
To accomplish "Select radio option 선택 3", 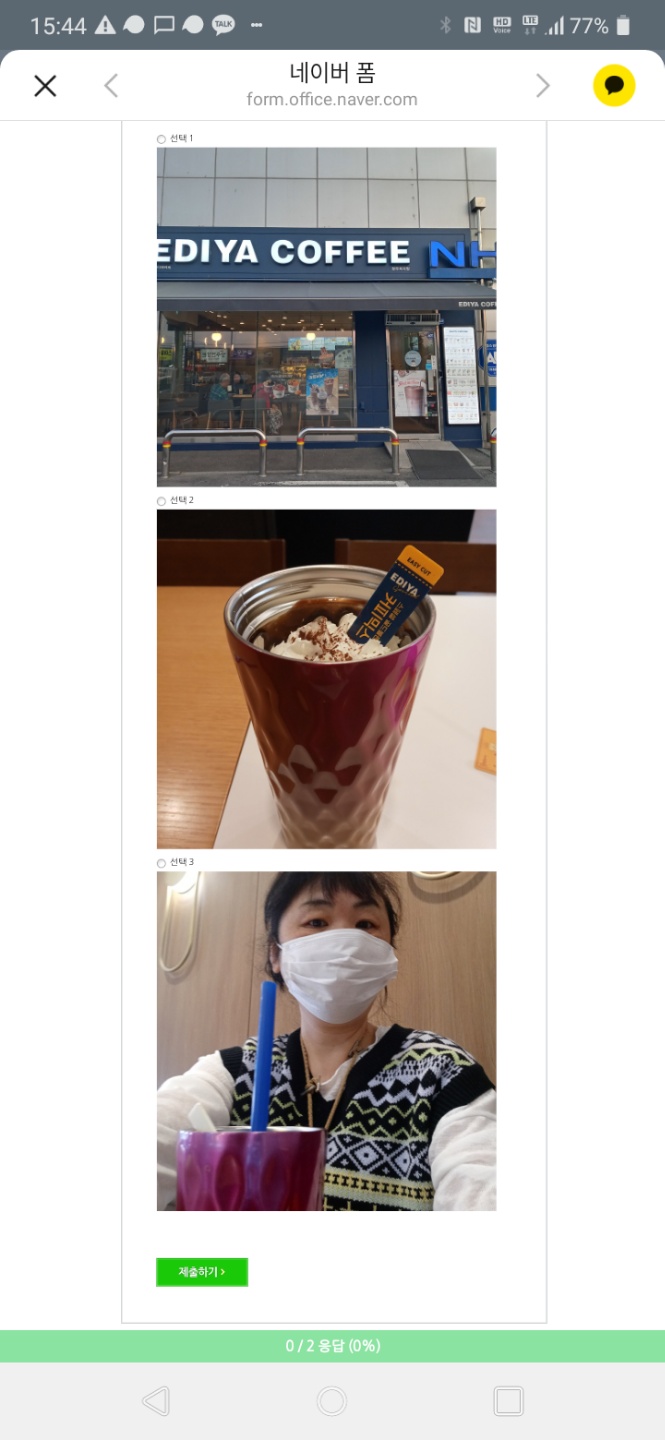I will coord(162,863).
